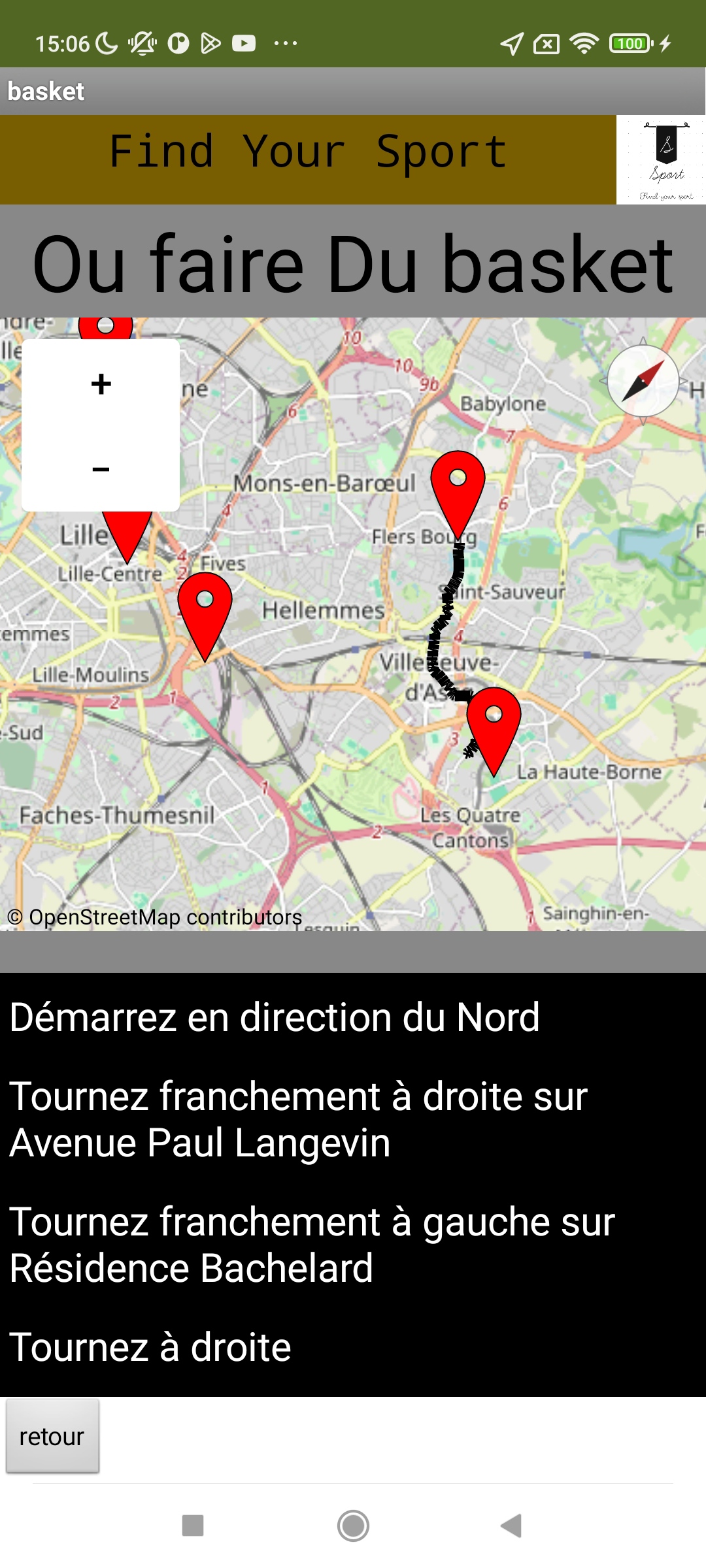Zoom out the map with minus button

point(101,468)
